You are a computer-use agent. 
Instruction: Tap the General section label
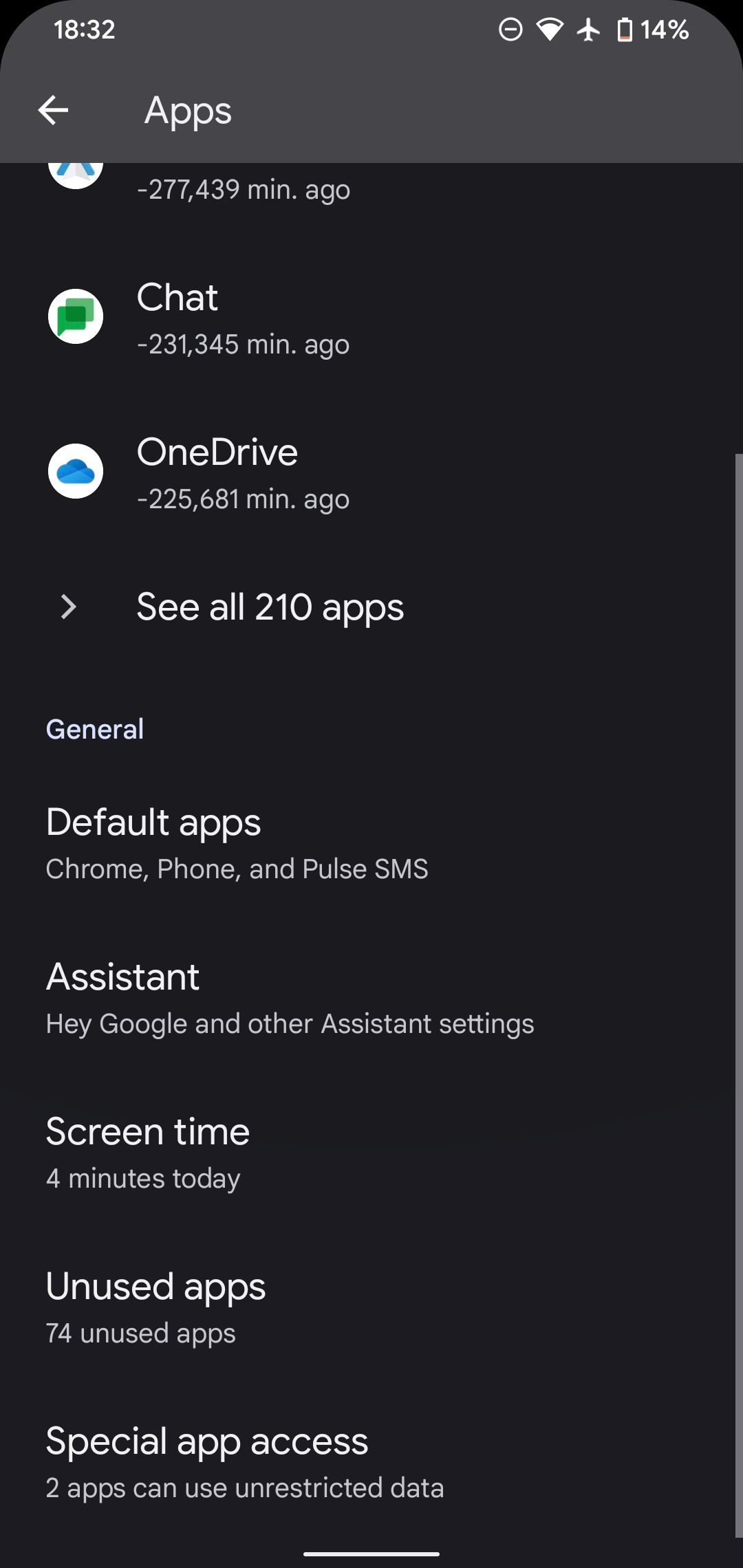(x=94, y=728)
